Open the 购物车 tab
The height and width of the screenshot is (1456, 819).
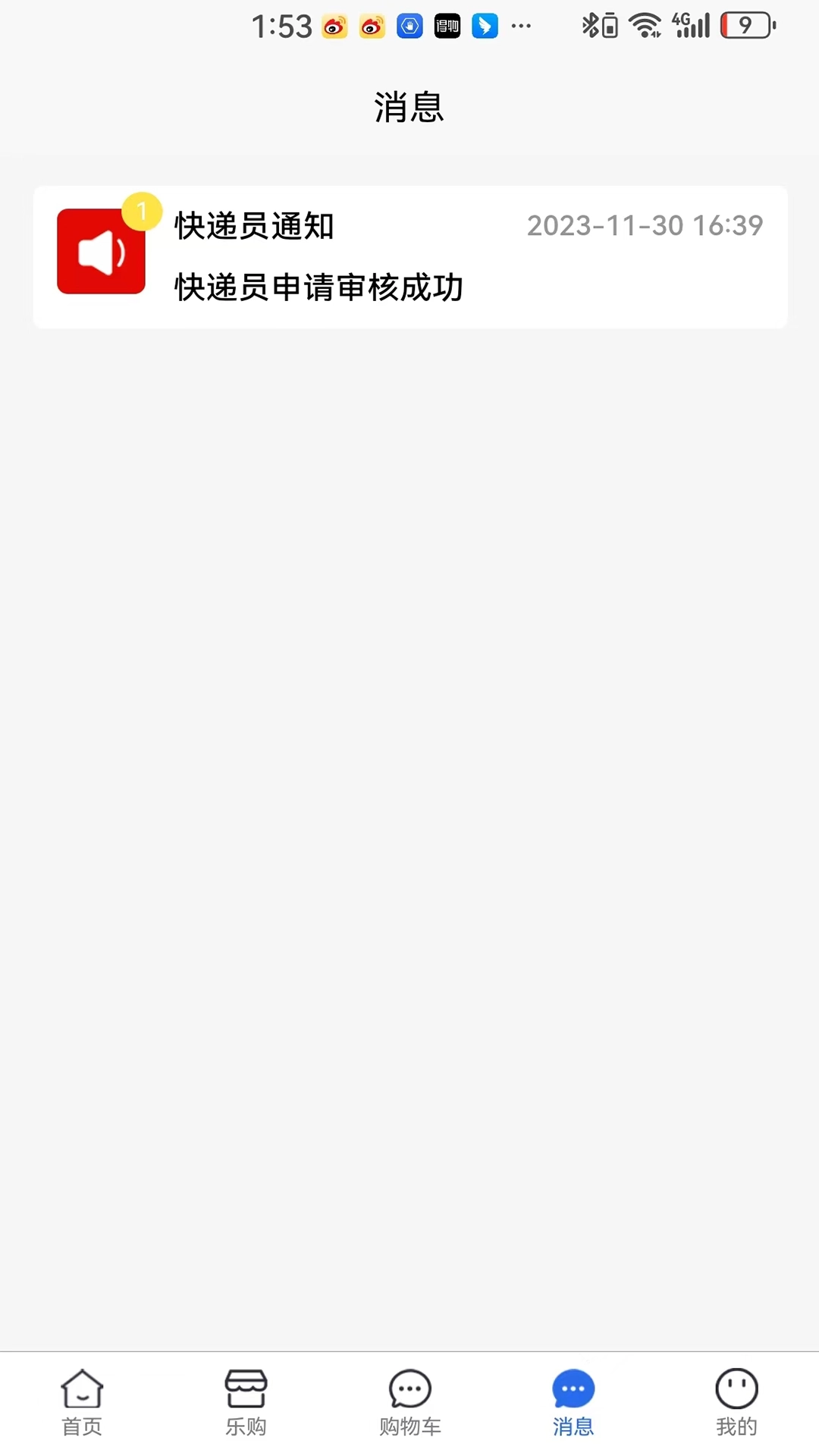pos(409,1403)
